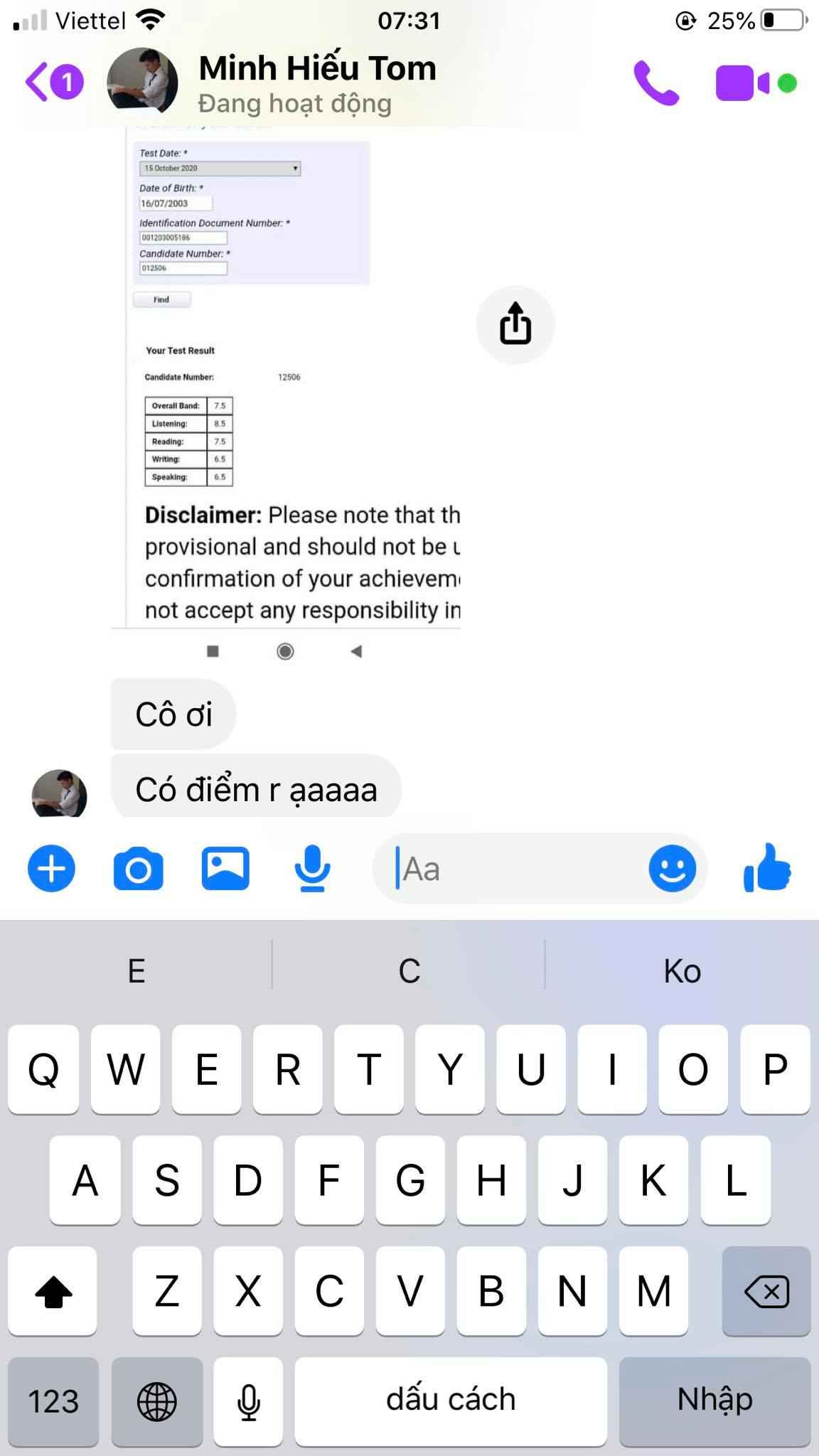Open the photo gallery picker

[x=225, y=869]
